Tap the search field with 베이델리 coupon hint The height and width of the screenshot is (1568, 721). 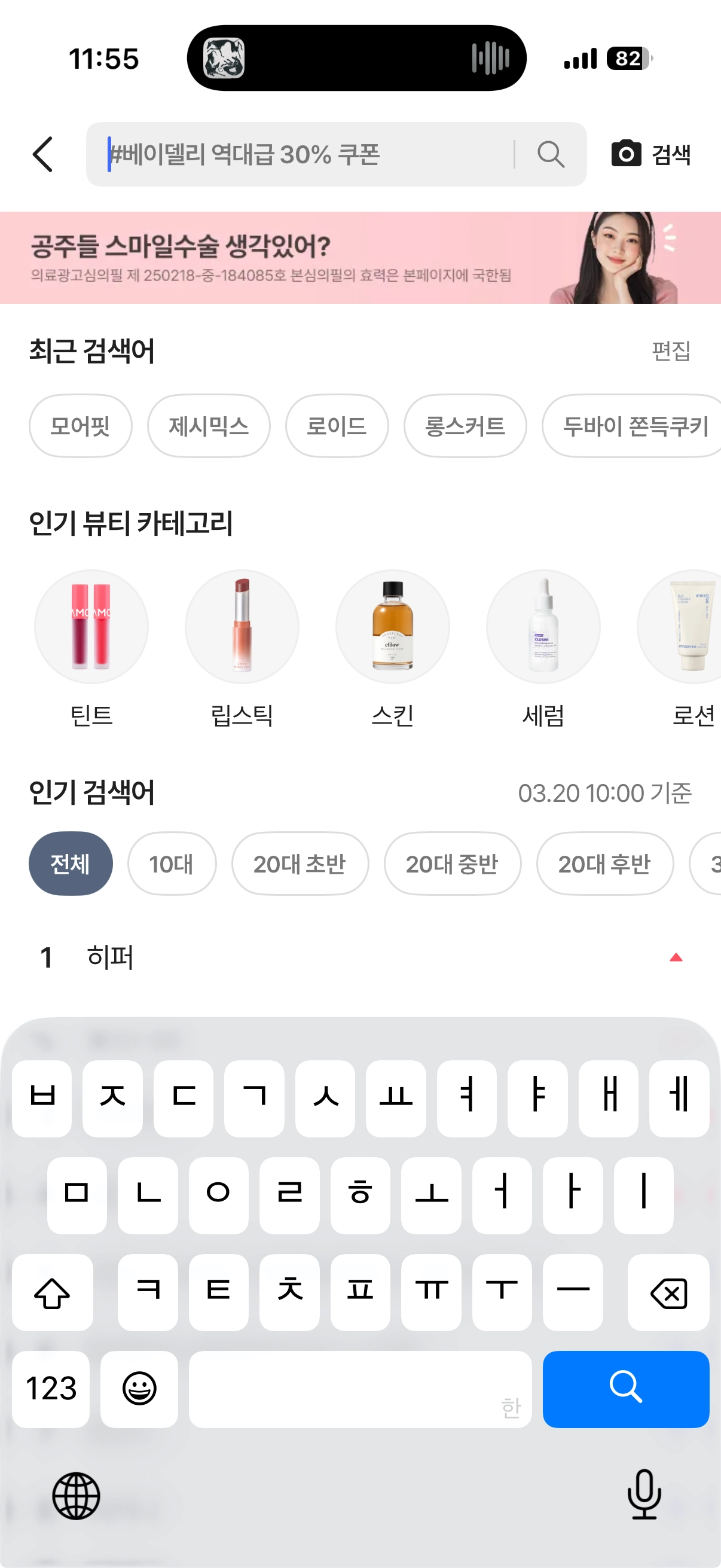[x=304, y=154]
